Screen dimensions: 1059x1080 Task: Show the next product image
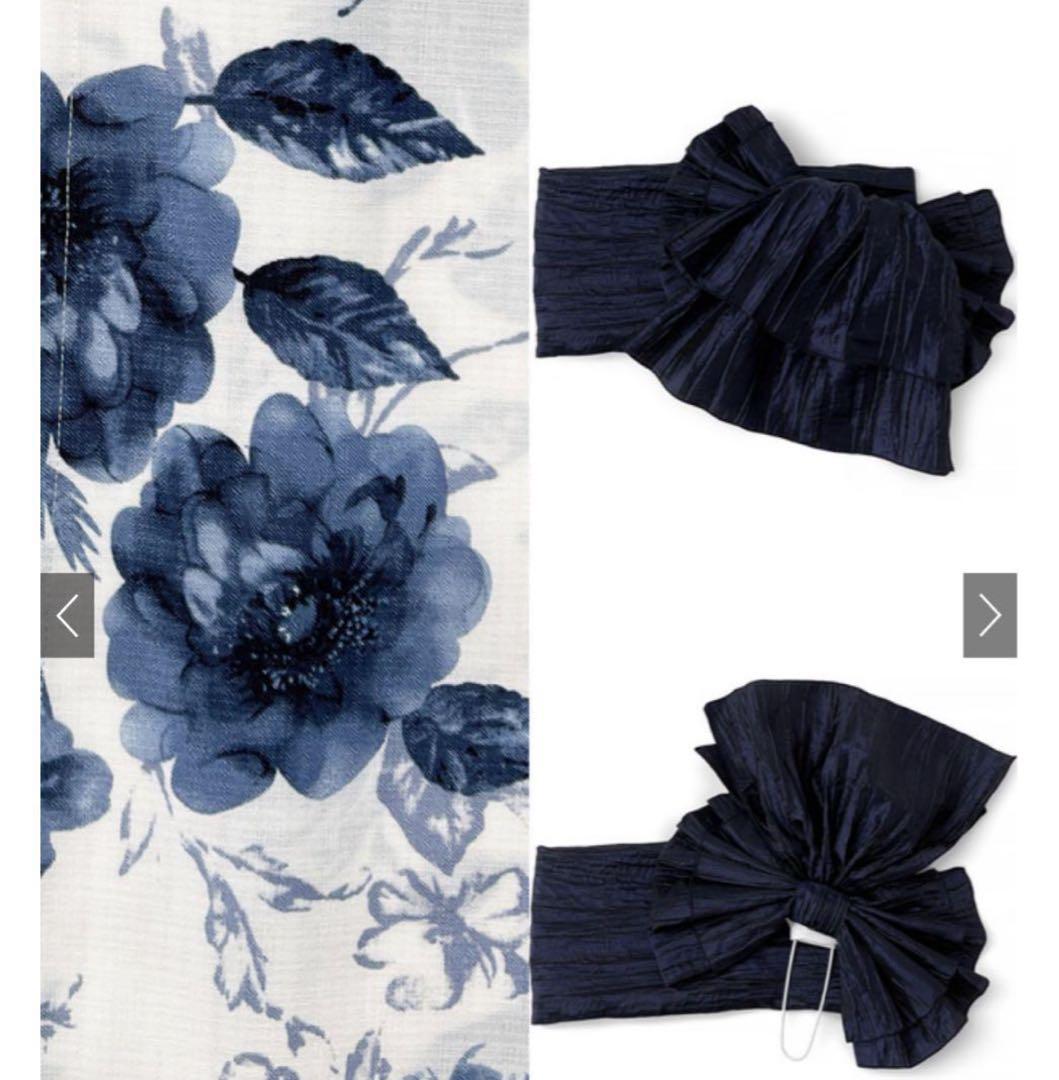click(989, 615)
